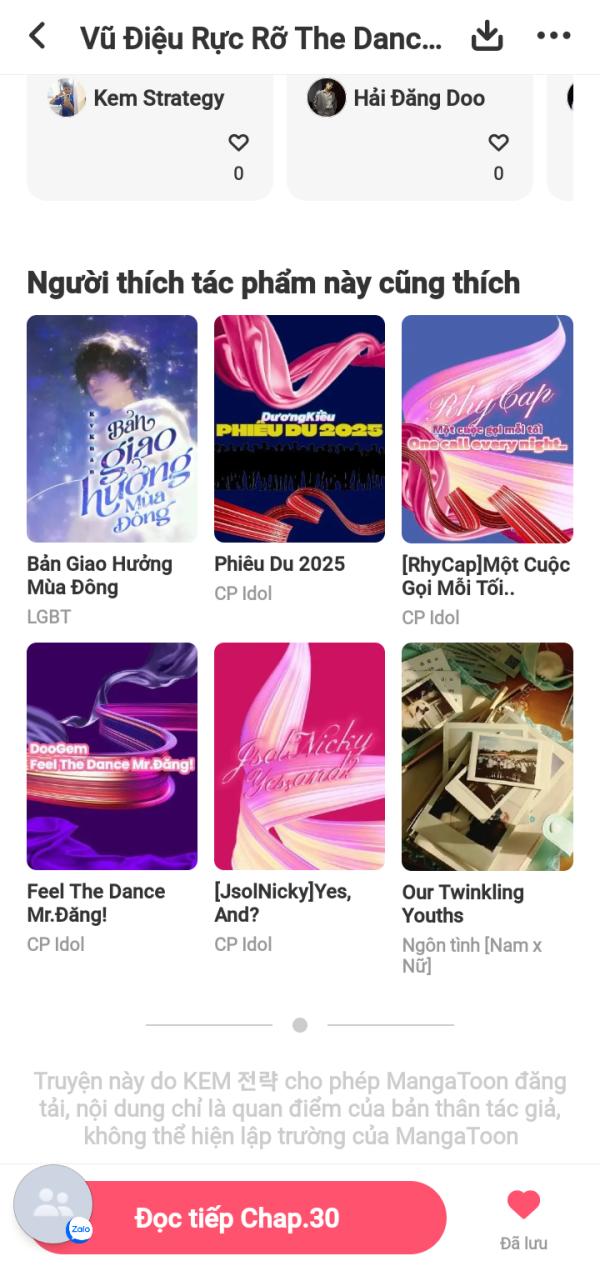Remove this story from saved (Đã lưu)
The width and height of the screenshot is (600, 1271).
click(x=523, y=1216)
